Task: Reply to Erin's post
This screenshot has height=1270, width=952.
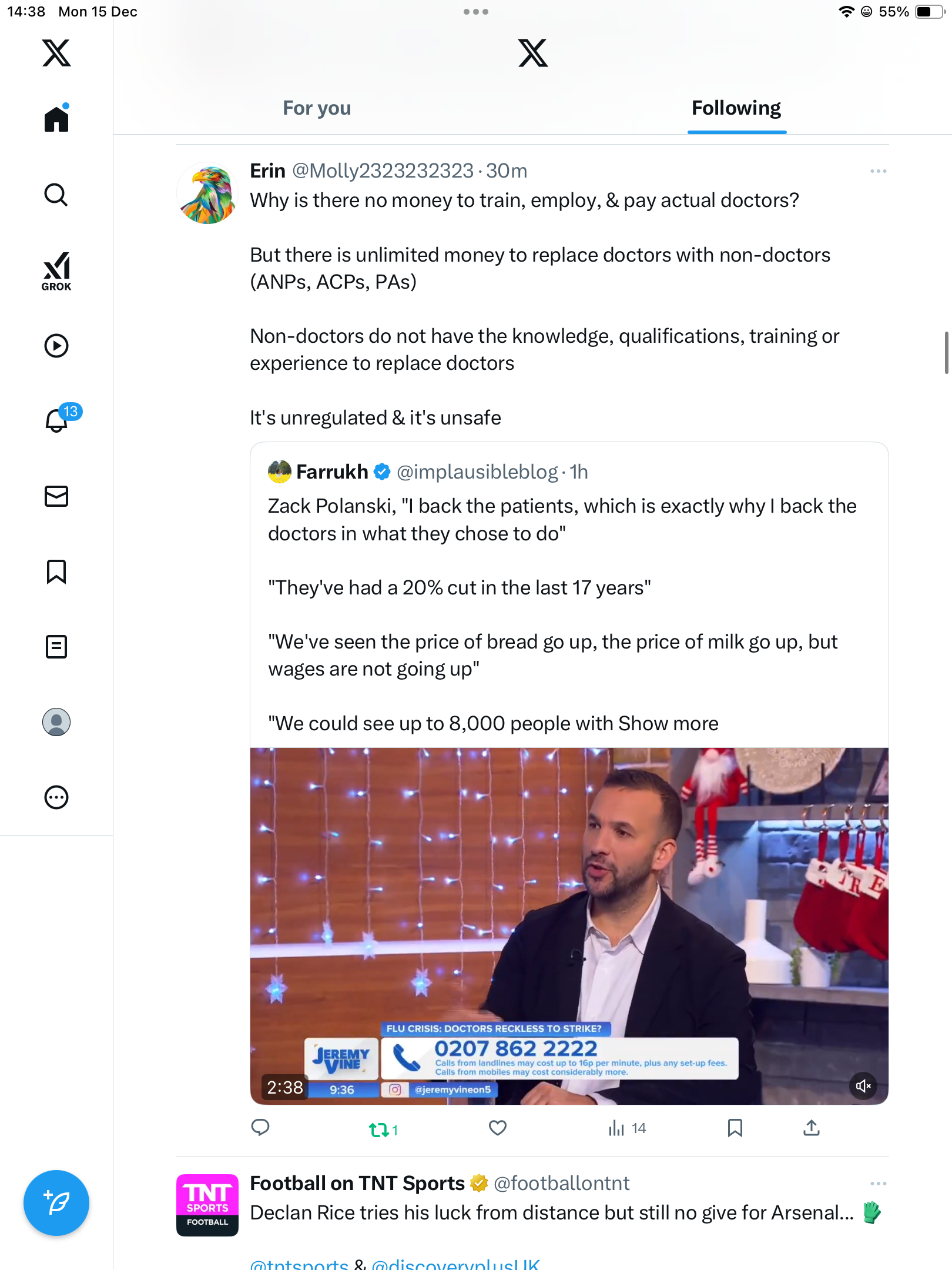Action: tap(260, 1128)
